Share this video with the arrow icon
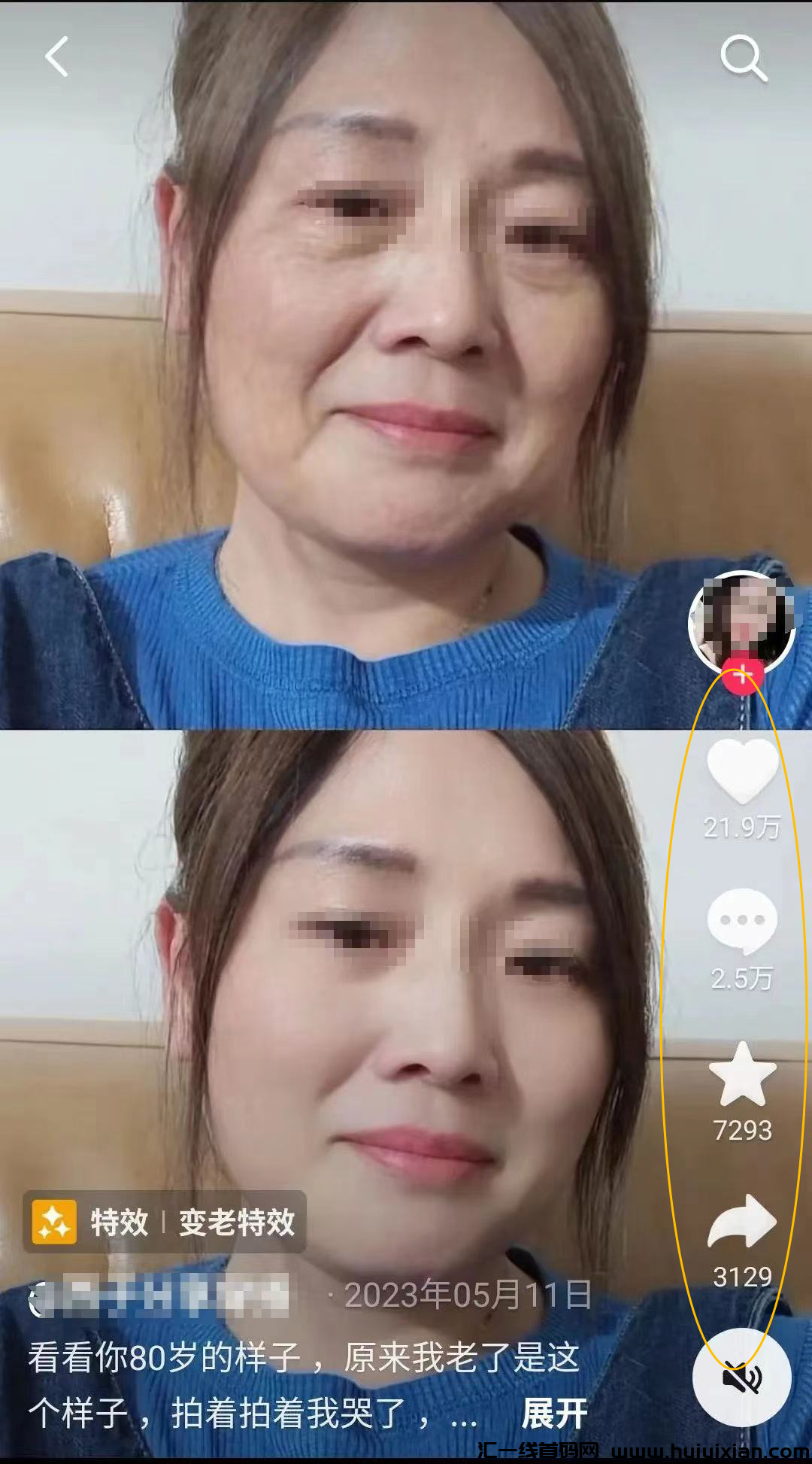The height and width of the screenshot is (1464, 812). pos(742,1222)
